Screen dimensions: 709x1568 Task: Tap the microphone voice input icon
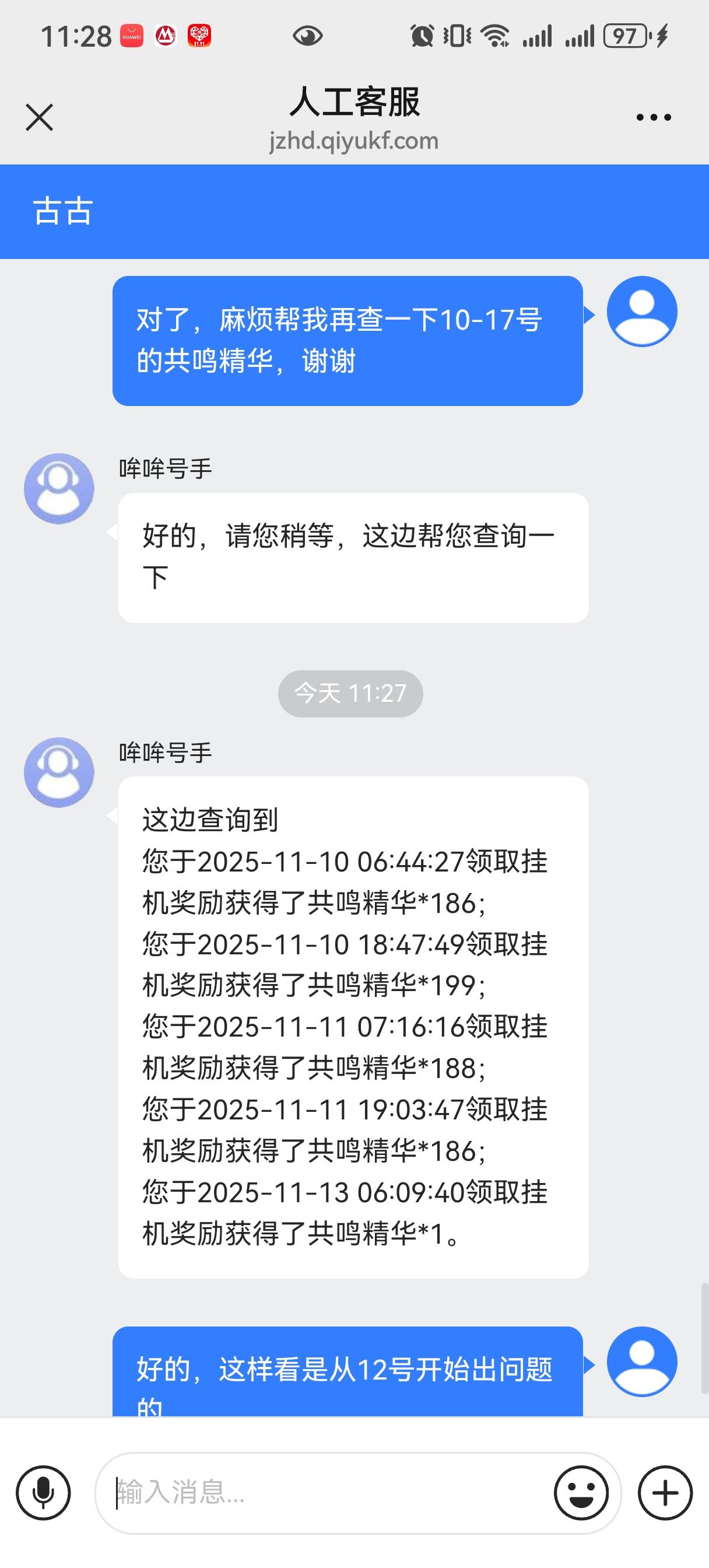point(43,1493)
